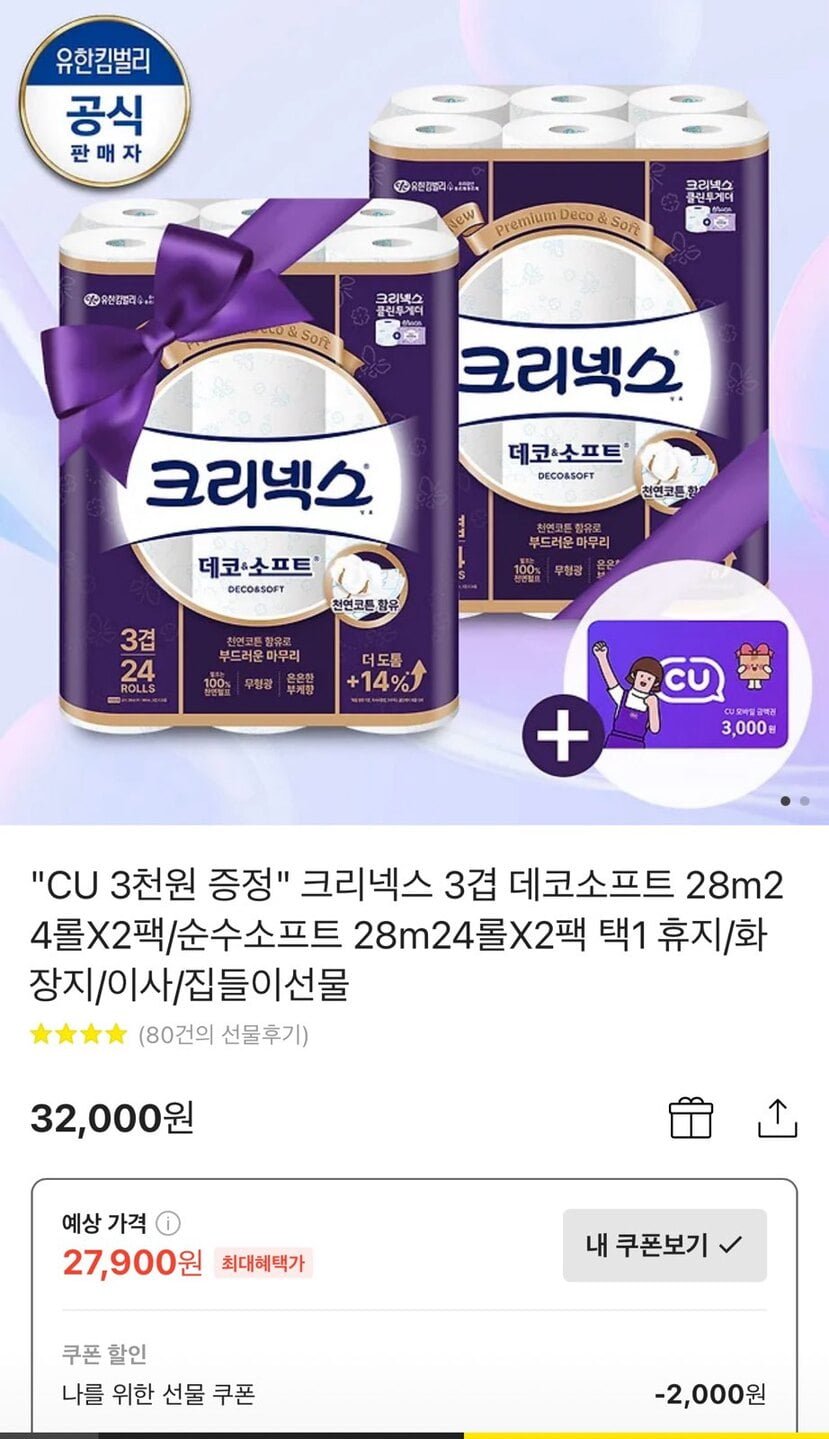
Task: Tap the 내 쿠폰보기 button
Action: pos(664,1245)
